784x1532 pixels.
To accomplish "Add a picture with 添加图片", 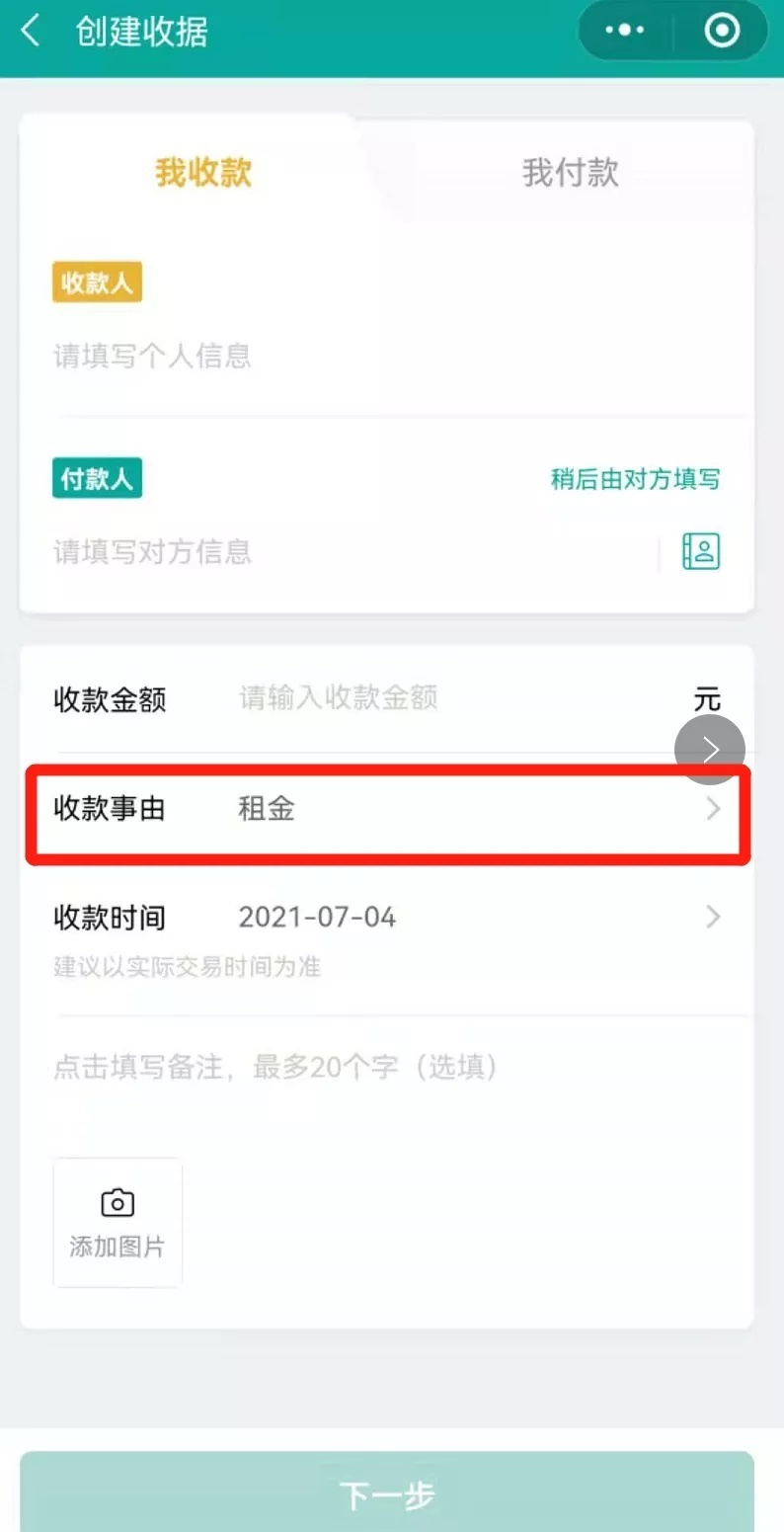I will (118, 1223).
